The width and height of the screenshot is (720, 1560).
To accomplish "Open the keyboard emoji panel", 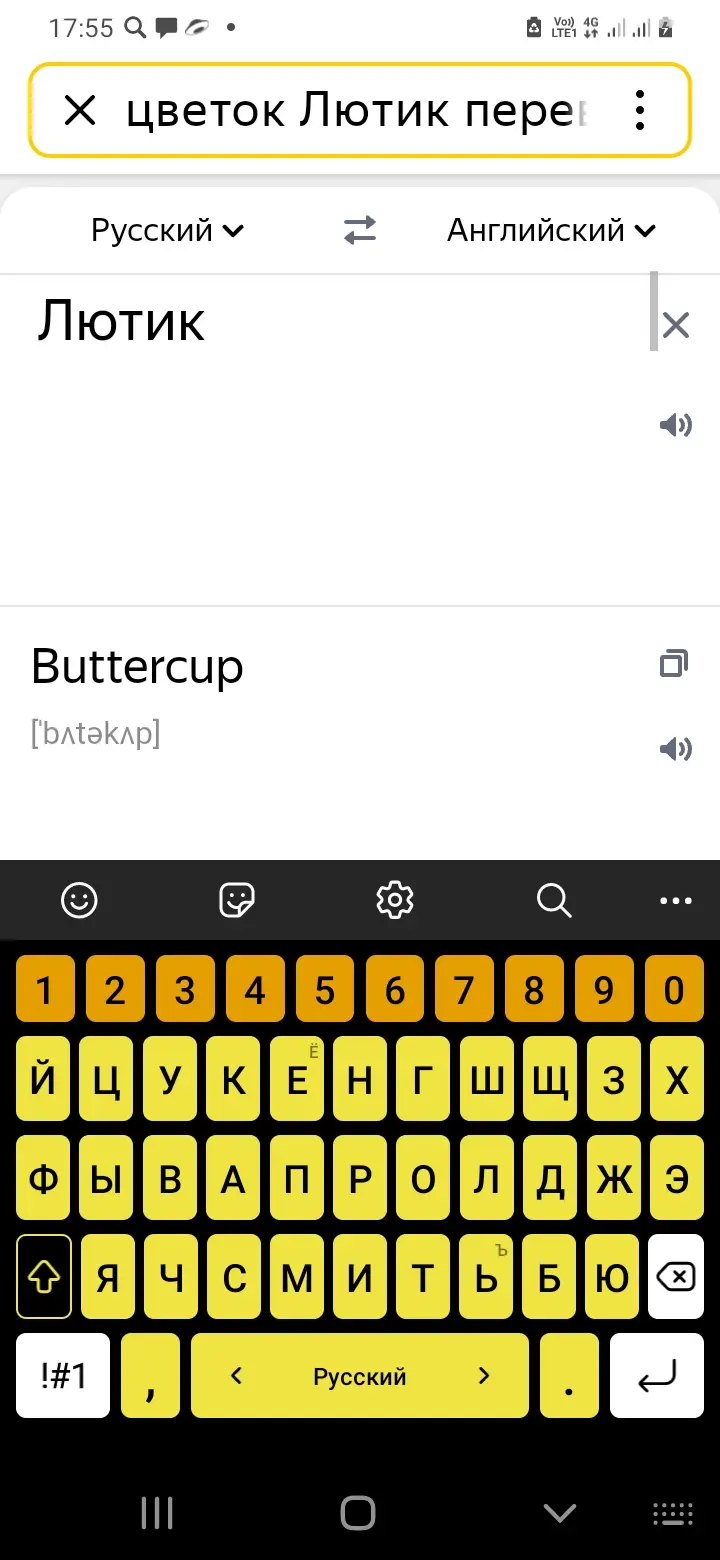I will click(x=79, y=900).
